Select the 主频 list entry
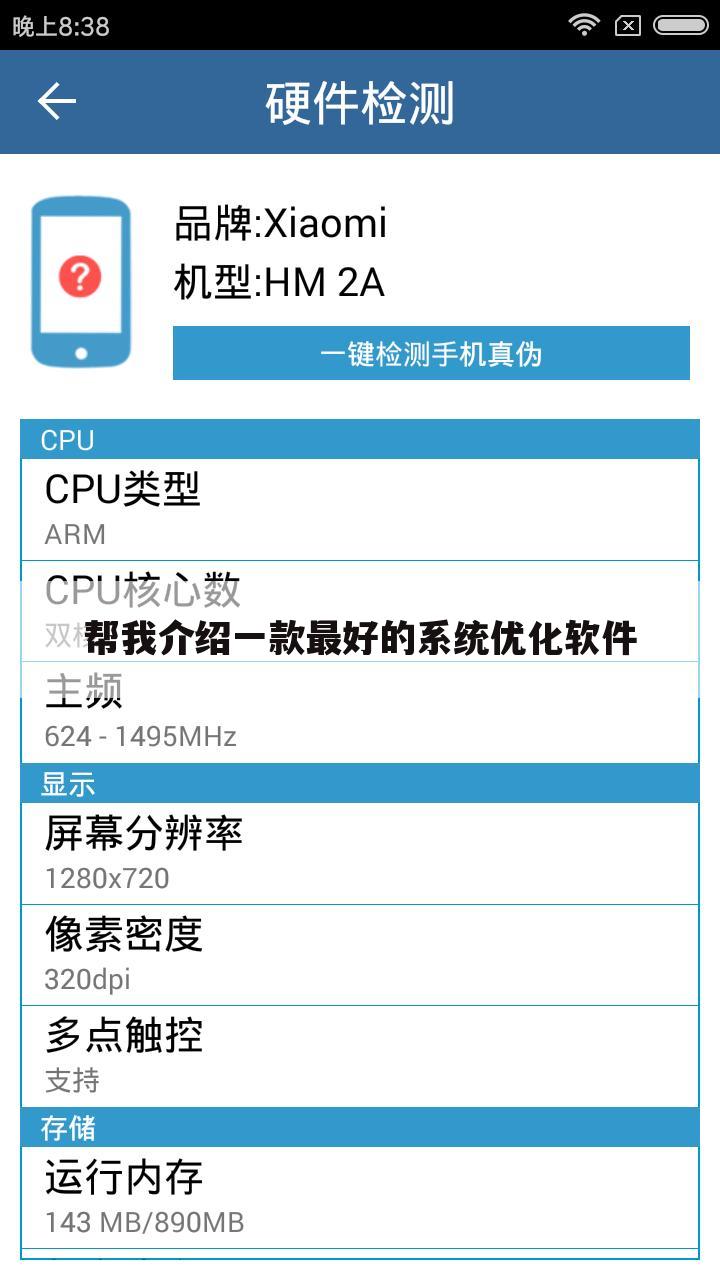Image resolution: width=720 pixels, height=1280 pixels. pos(360,712)
